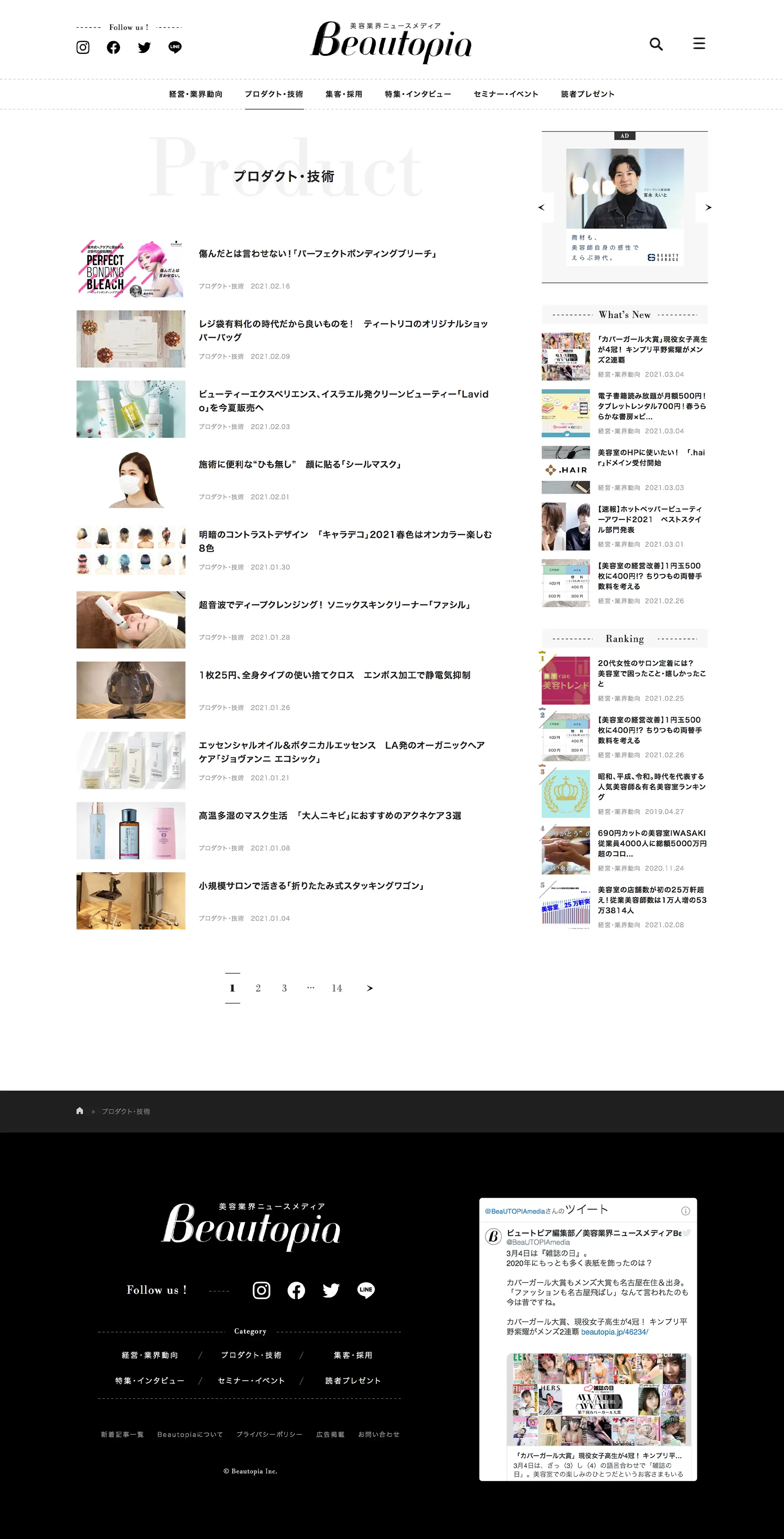
Task: Switch to 特集・インタビュー nav tab
Action: [x=418, y=94]
